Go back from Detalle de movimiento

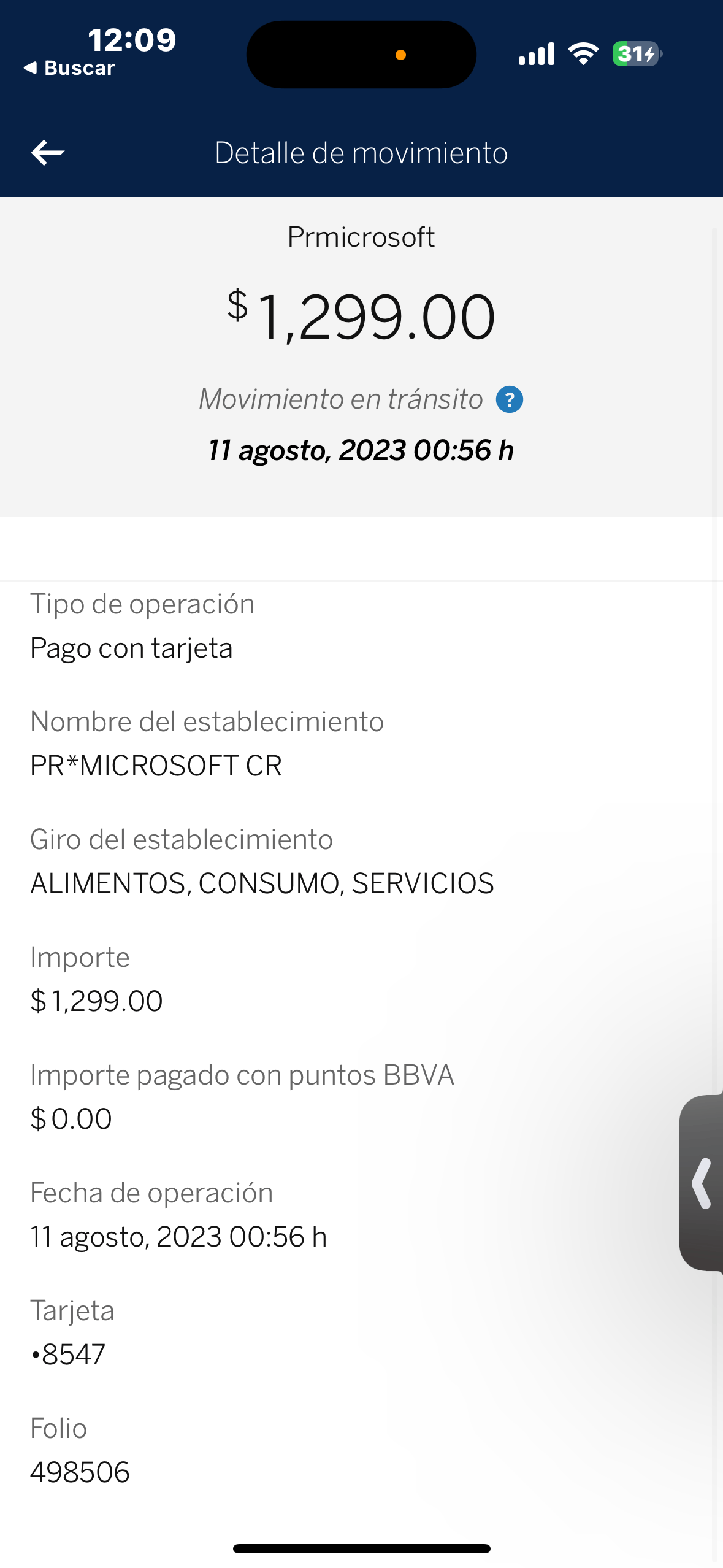point(47,153)
